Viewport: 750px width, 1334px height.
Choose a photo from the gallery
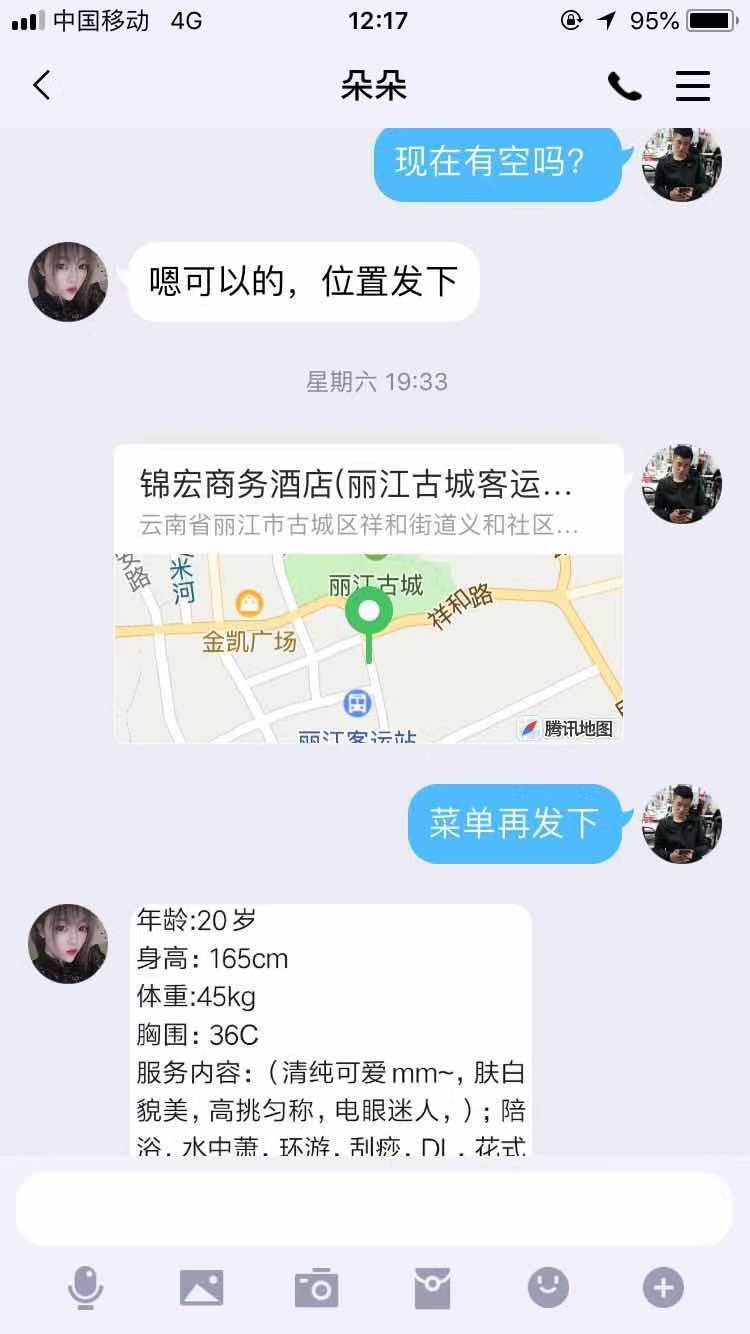tap(201, 1288)
